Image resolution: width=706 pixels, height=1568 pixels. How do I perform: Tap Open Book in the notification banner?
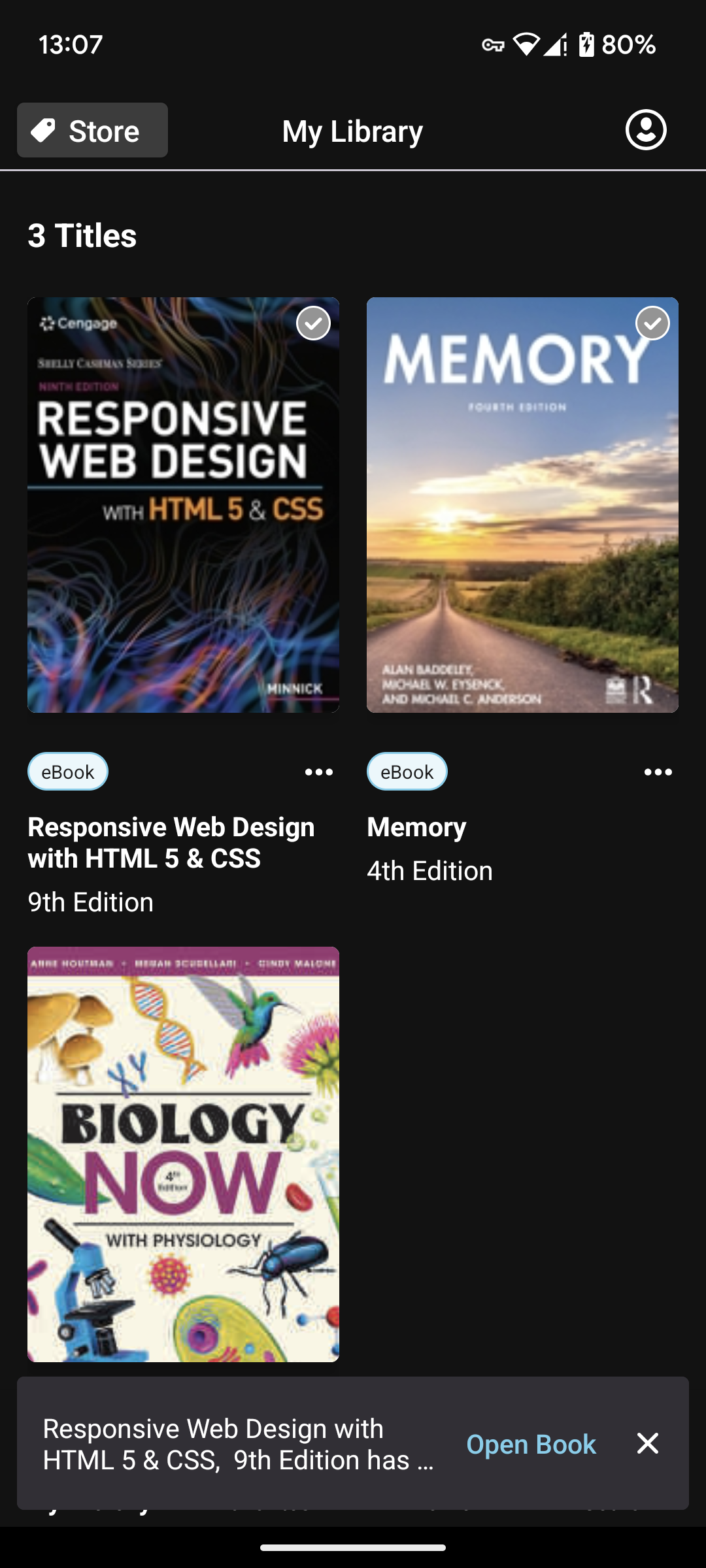coord(531,1444)
